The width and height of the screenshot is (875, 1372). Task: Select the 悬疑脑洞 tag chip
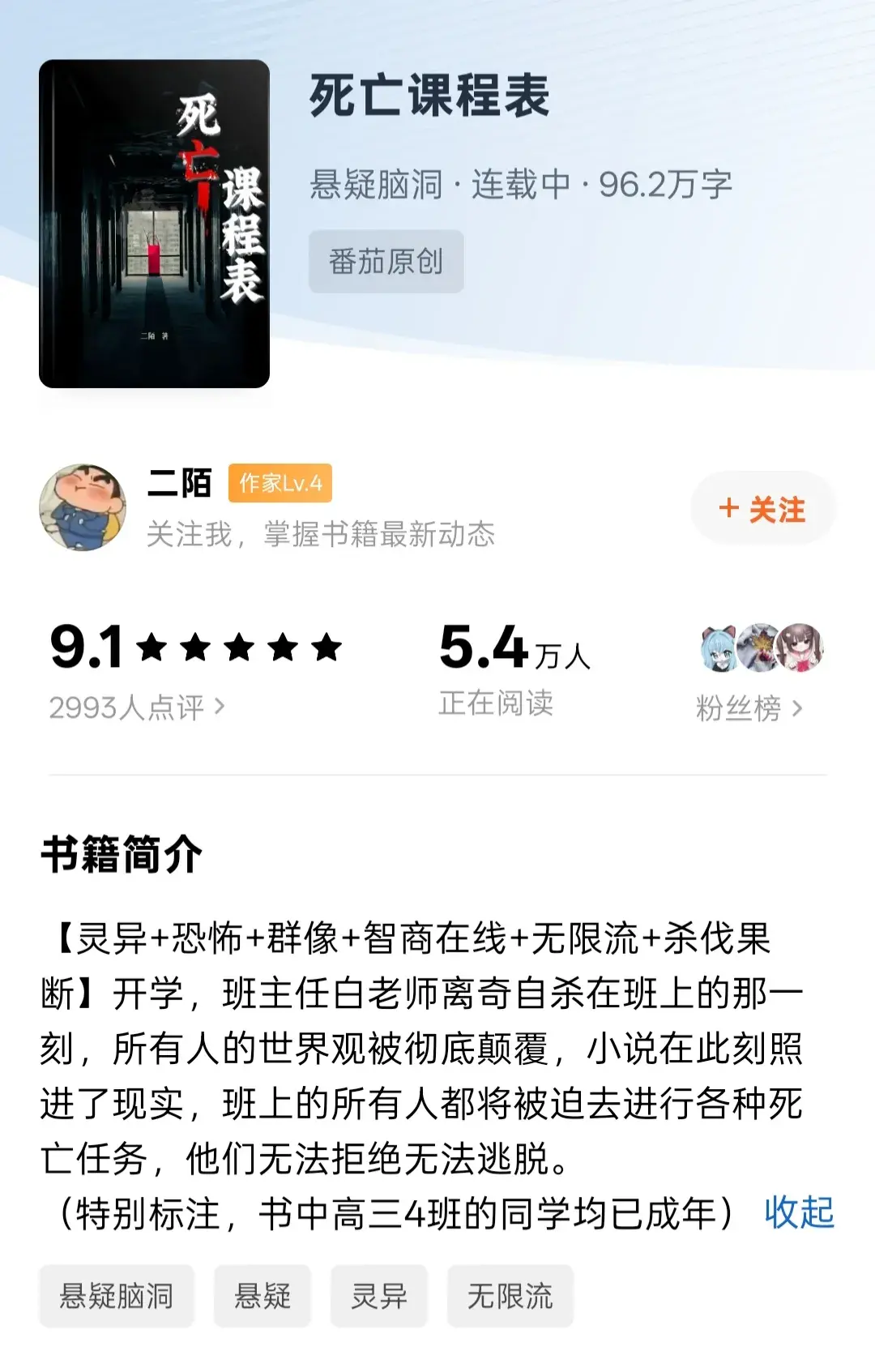(117, 1296)
